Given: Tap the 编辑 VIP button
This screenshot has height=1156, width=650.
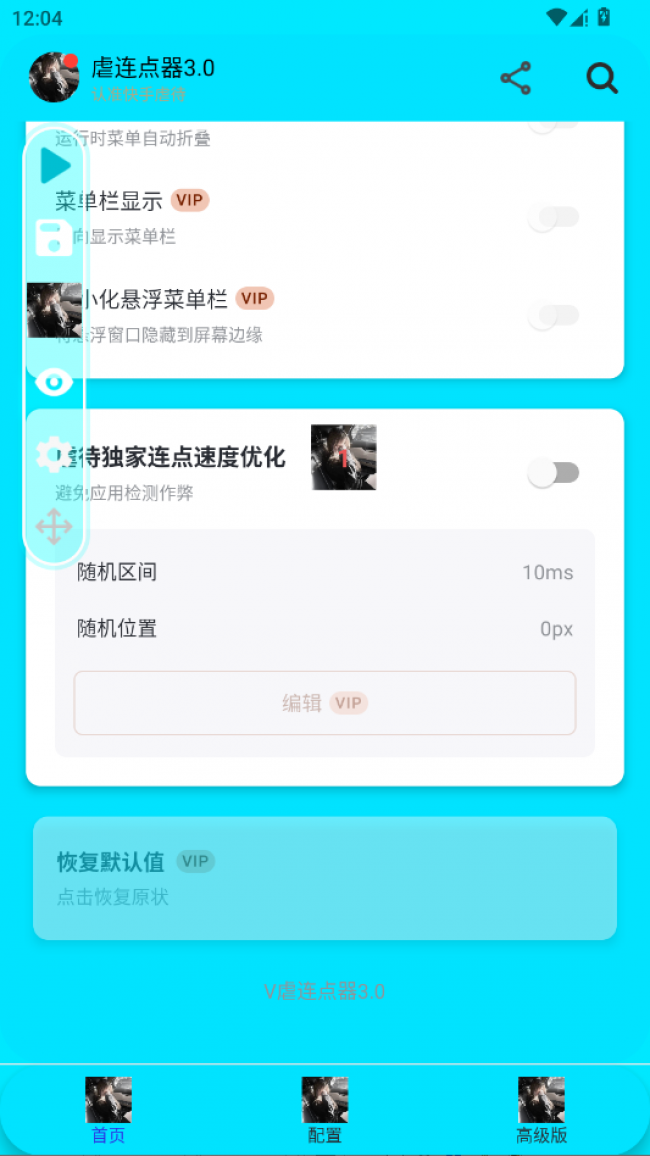Looking at the screenshot, I should point(325,703).
